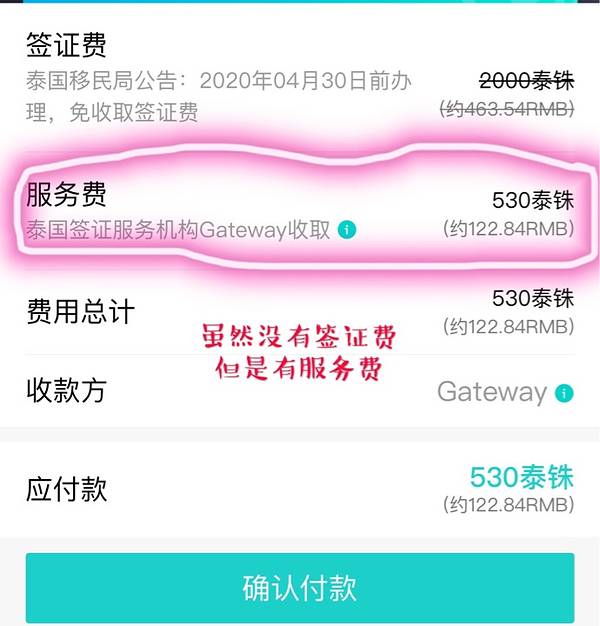This screenshot has height=626, width=600.
Task: Tap the 确认付款 button
Action: click(300, 587)
